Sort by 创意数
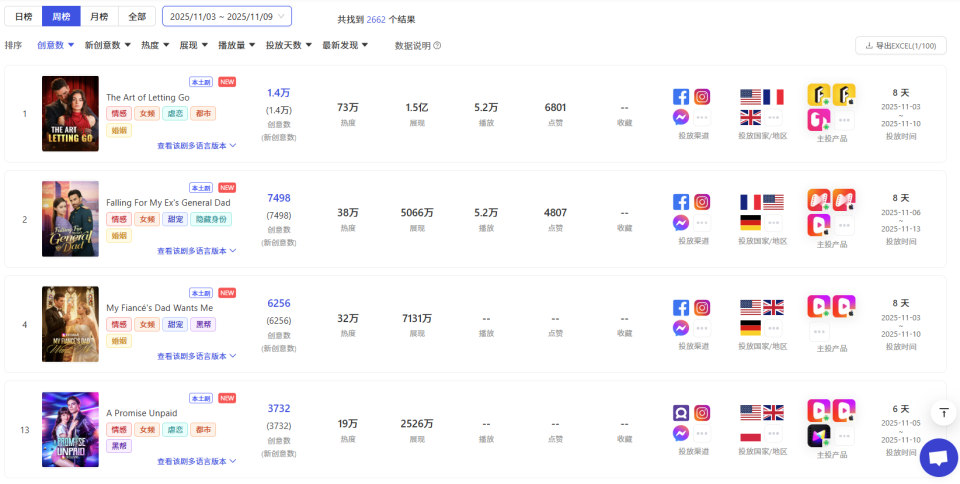The image size is (960, 484). coord(55,45)
